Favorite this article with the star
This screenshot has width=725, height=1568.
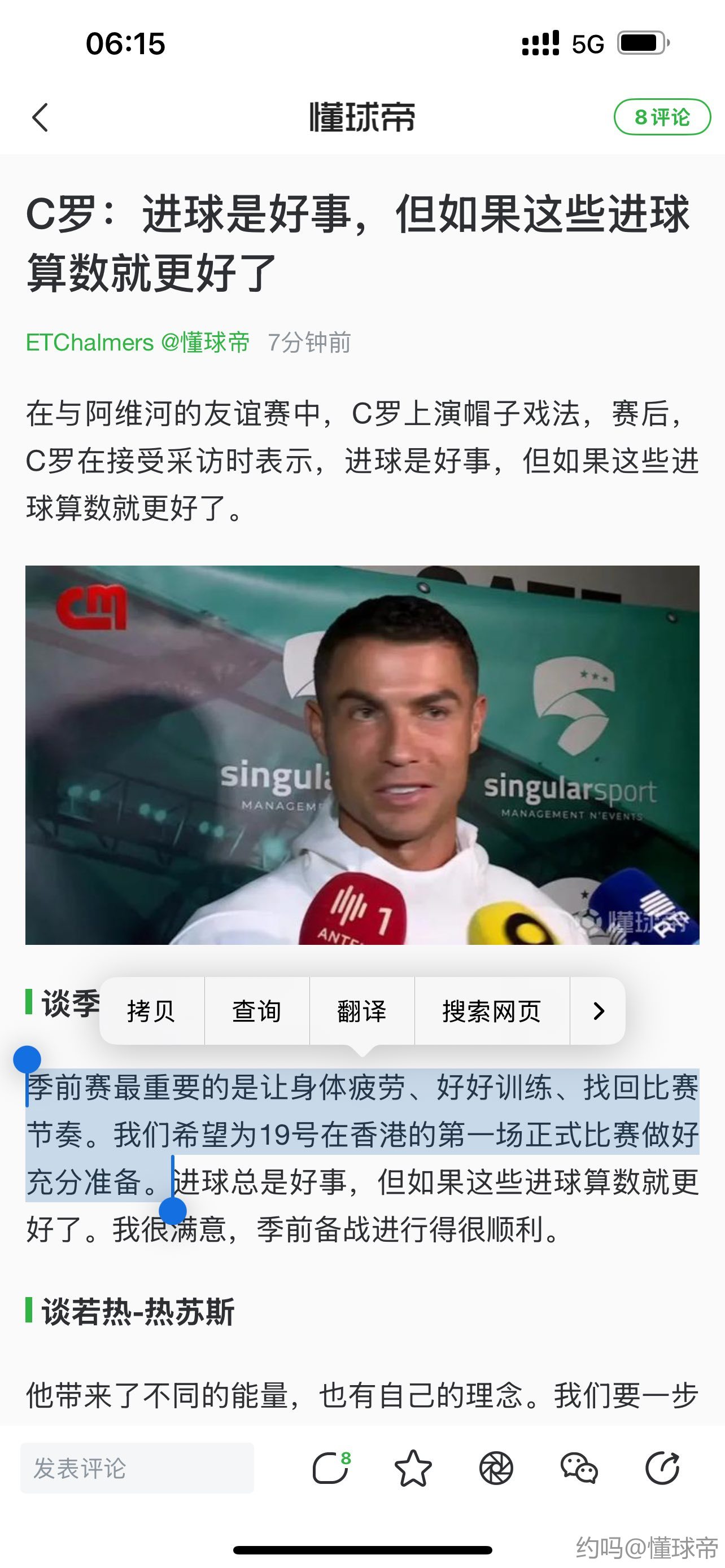tap(413, 1468)
